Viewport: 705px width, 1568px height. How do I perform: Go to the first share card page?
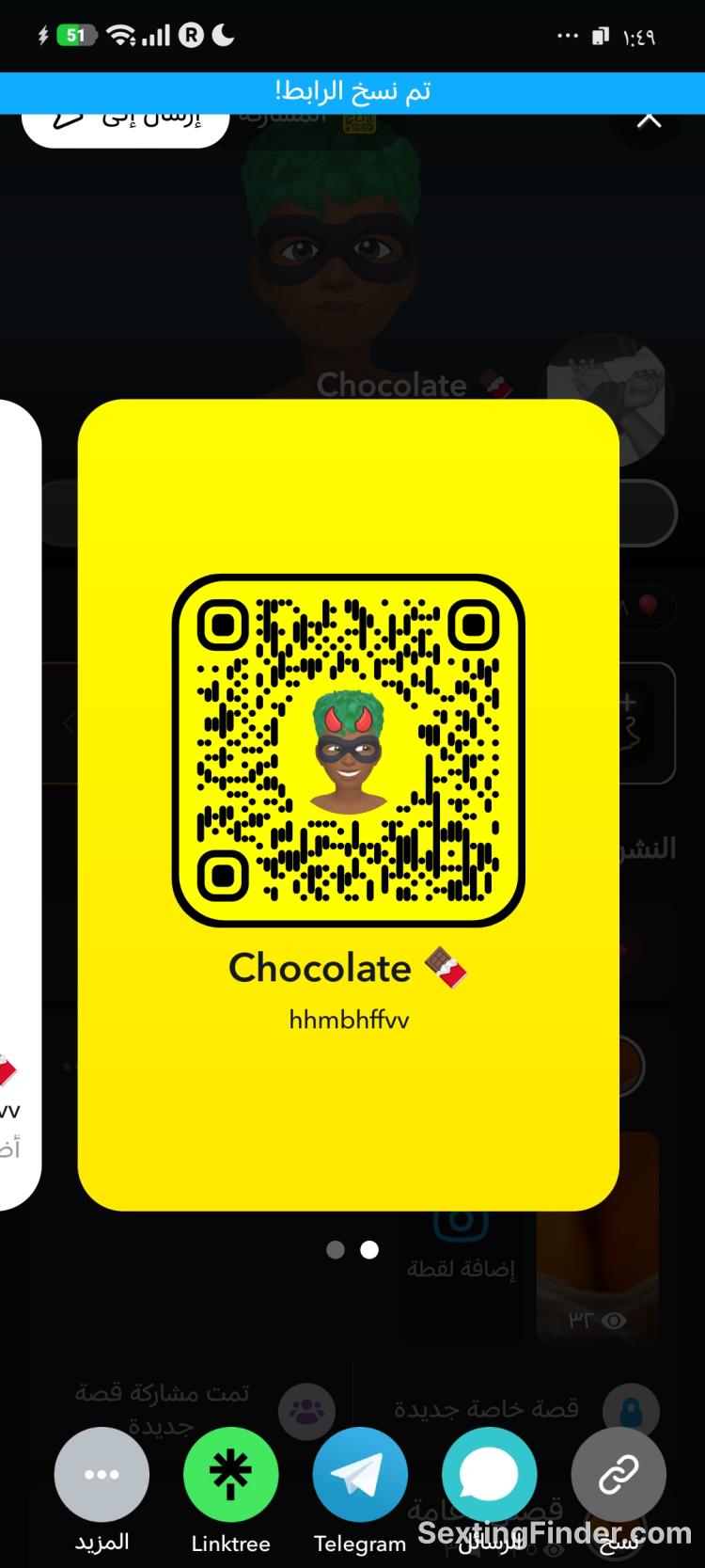[x=336, y=1249]
